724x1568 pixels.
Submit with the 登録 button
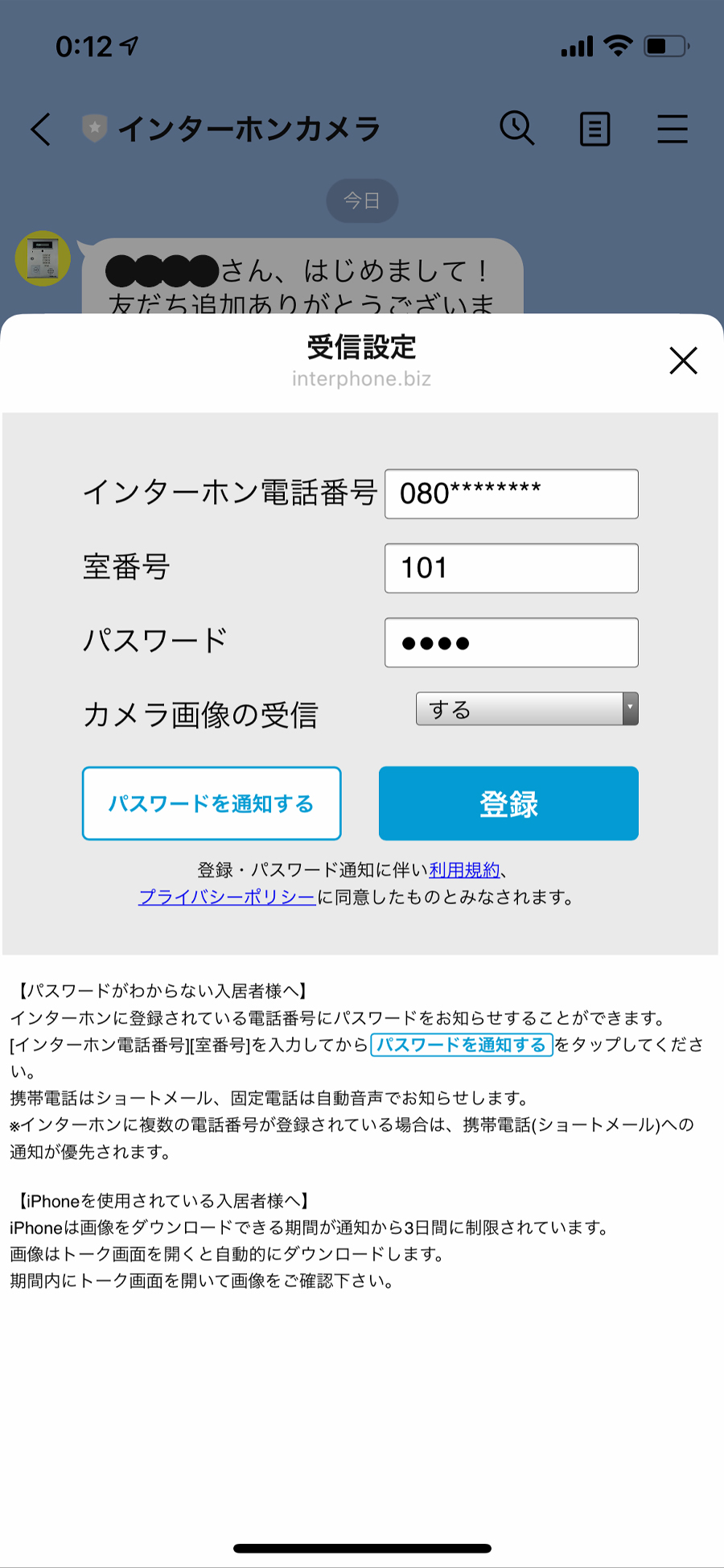coord(508,803)
